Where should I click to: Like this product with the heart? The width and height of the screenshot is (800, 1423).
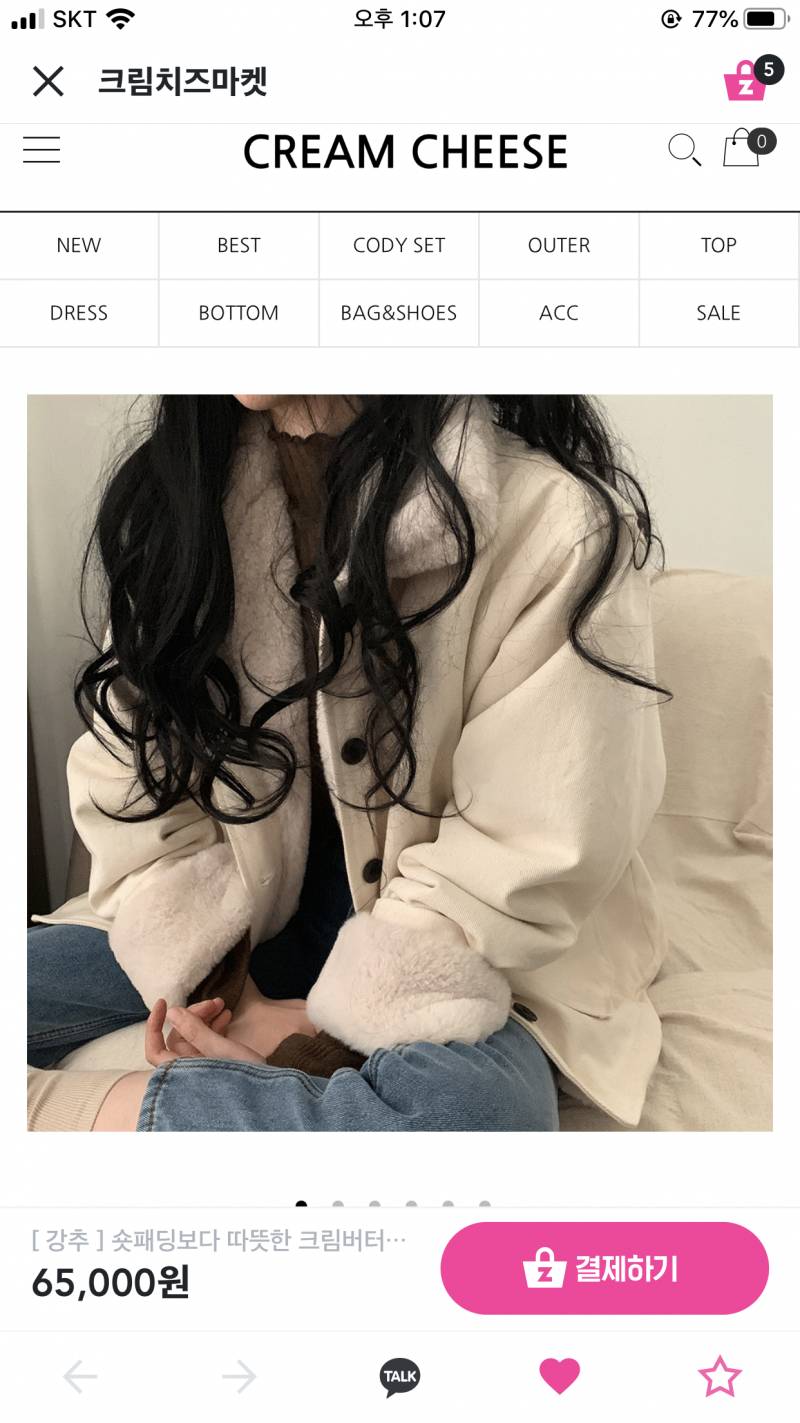(x=559, y=1377)
